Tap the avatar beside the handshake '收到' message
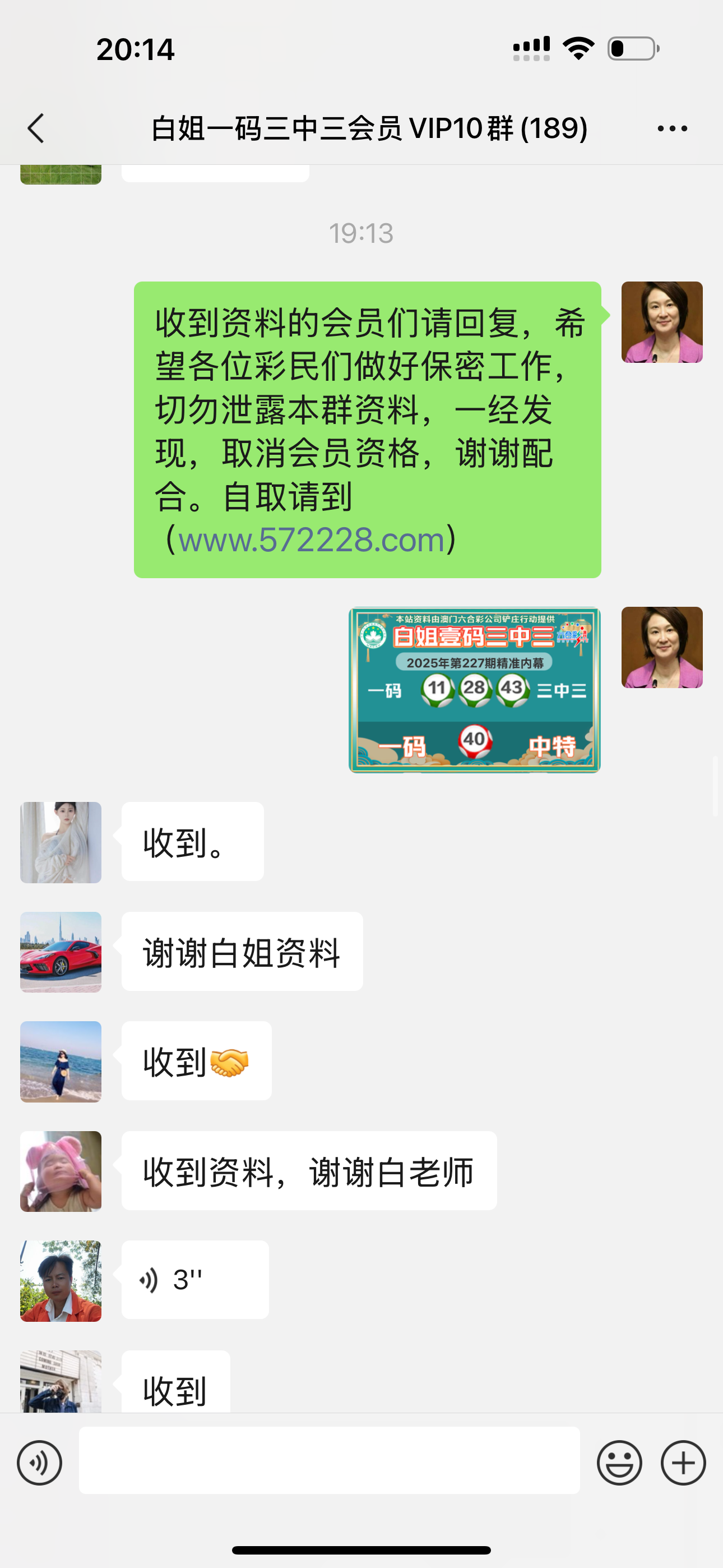The width and height of the screenshot is (723, 1568). 61,1062
